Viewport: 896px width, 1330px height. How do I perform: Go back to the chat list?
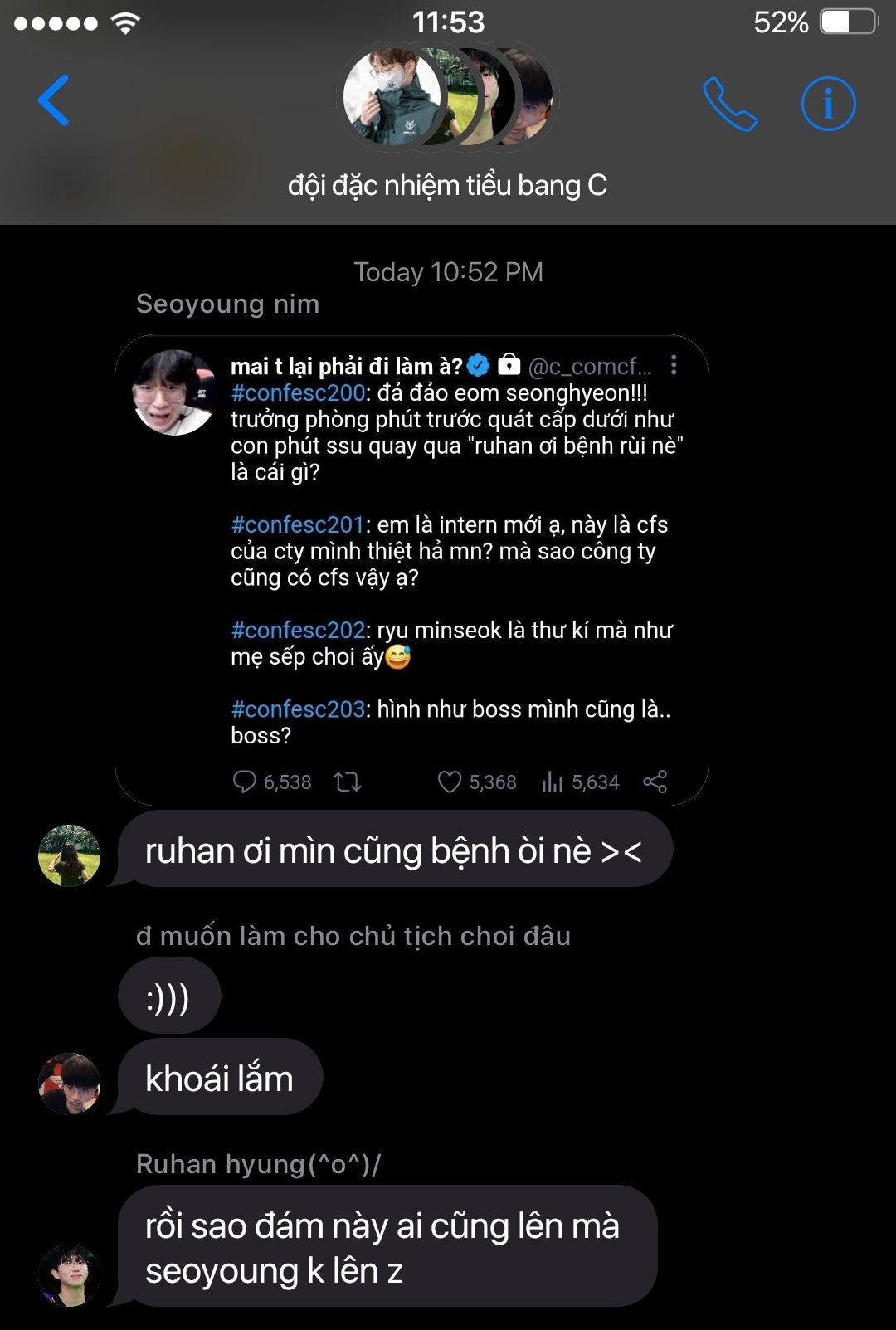[54, 100]
